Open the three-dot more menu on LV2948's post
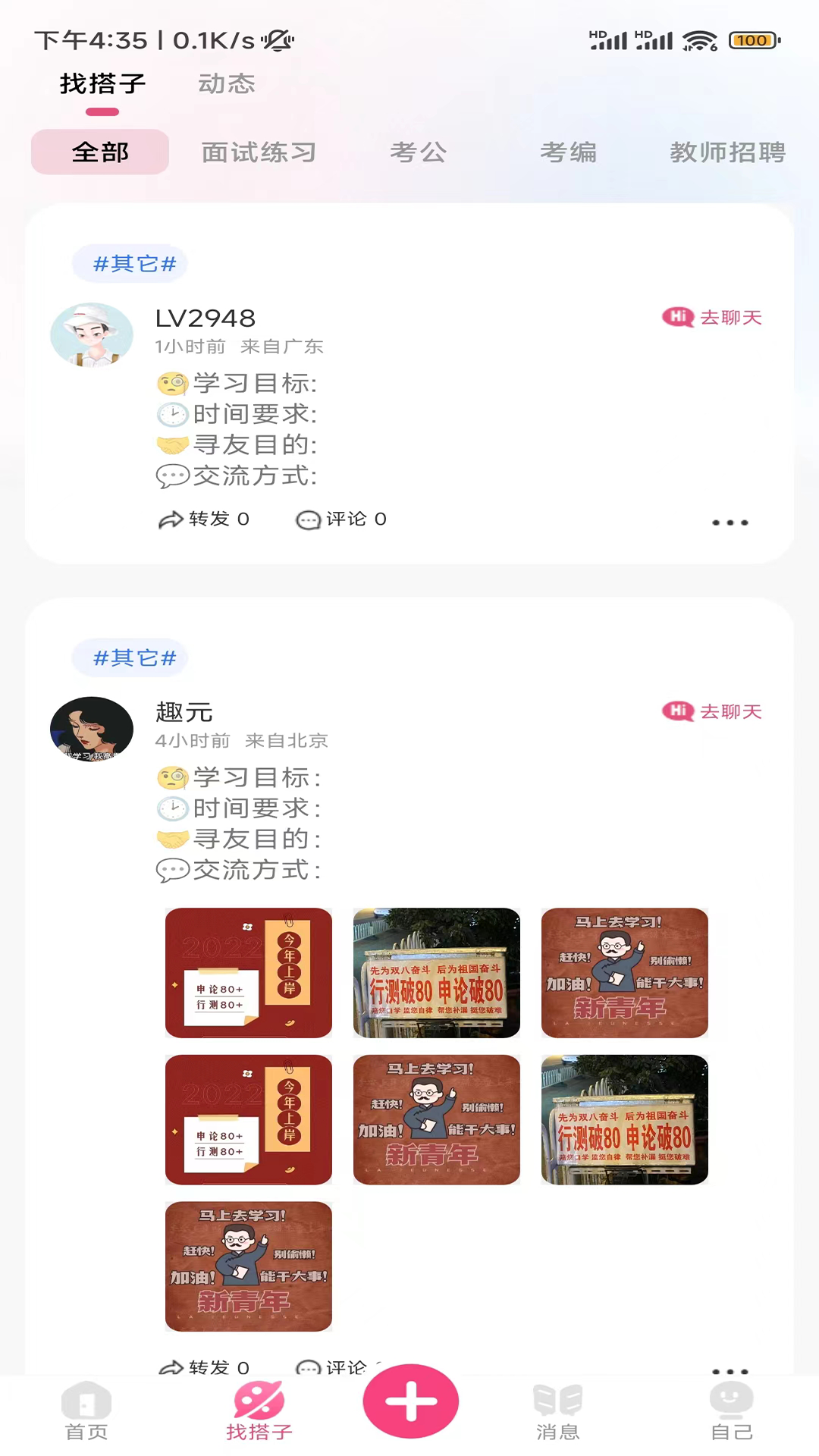The width and height of the screenshot is (819, 1456). click(728, 521)
